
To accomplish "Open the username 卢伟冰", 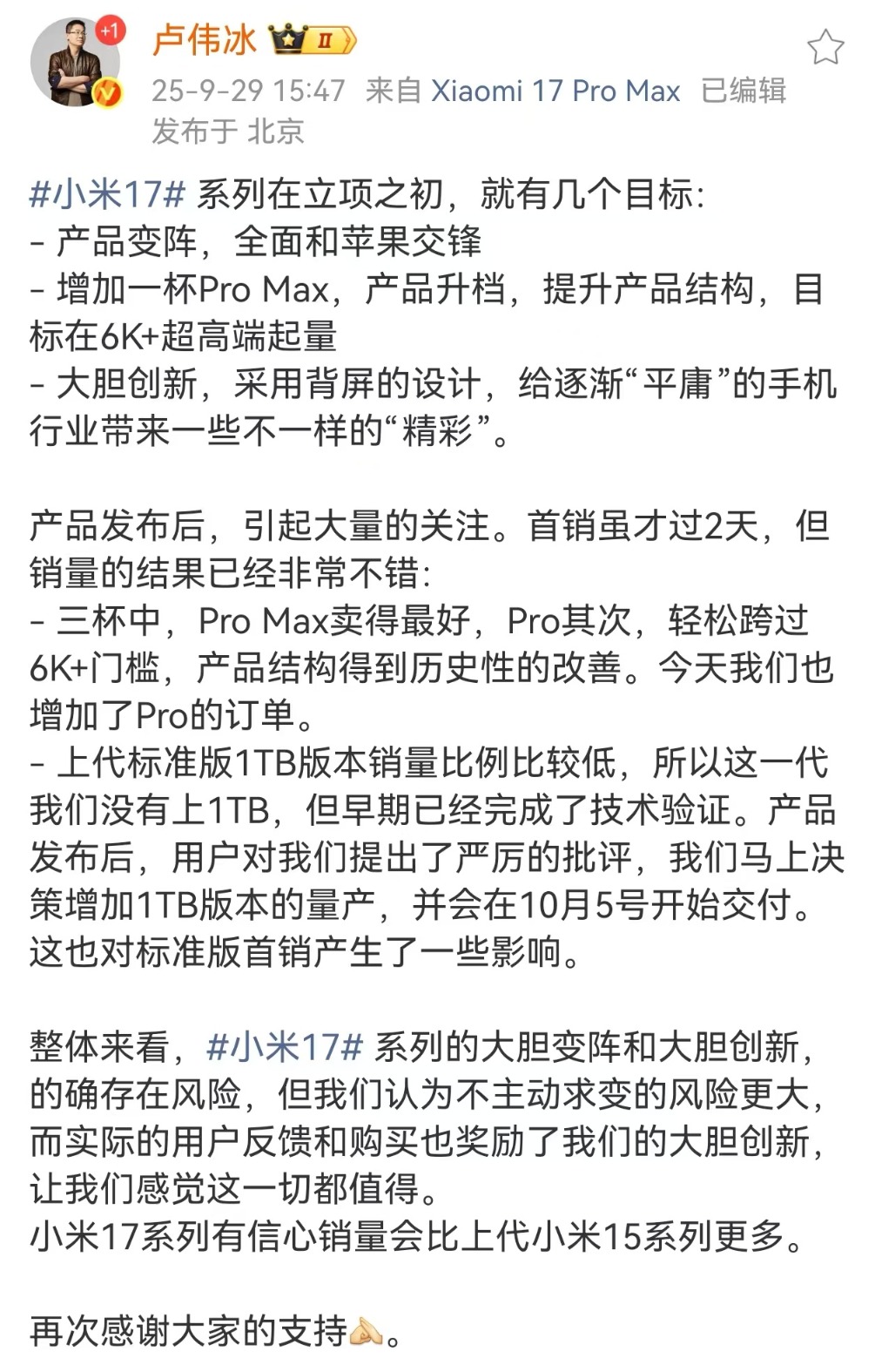I will [204, 40].
